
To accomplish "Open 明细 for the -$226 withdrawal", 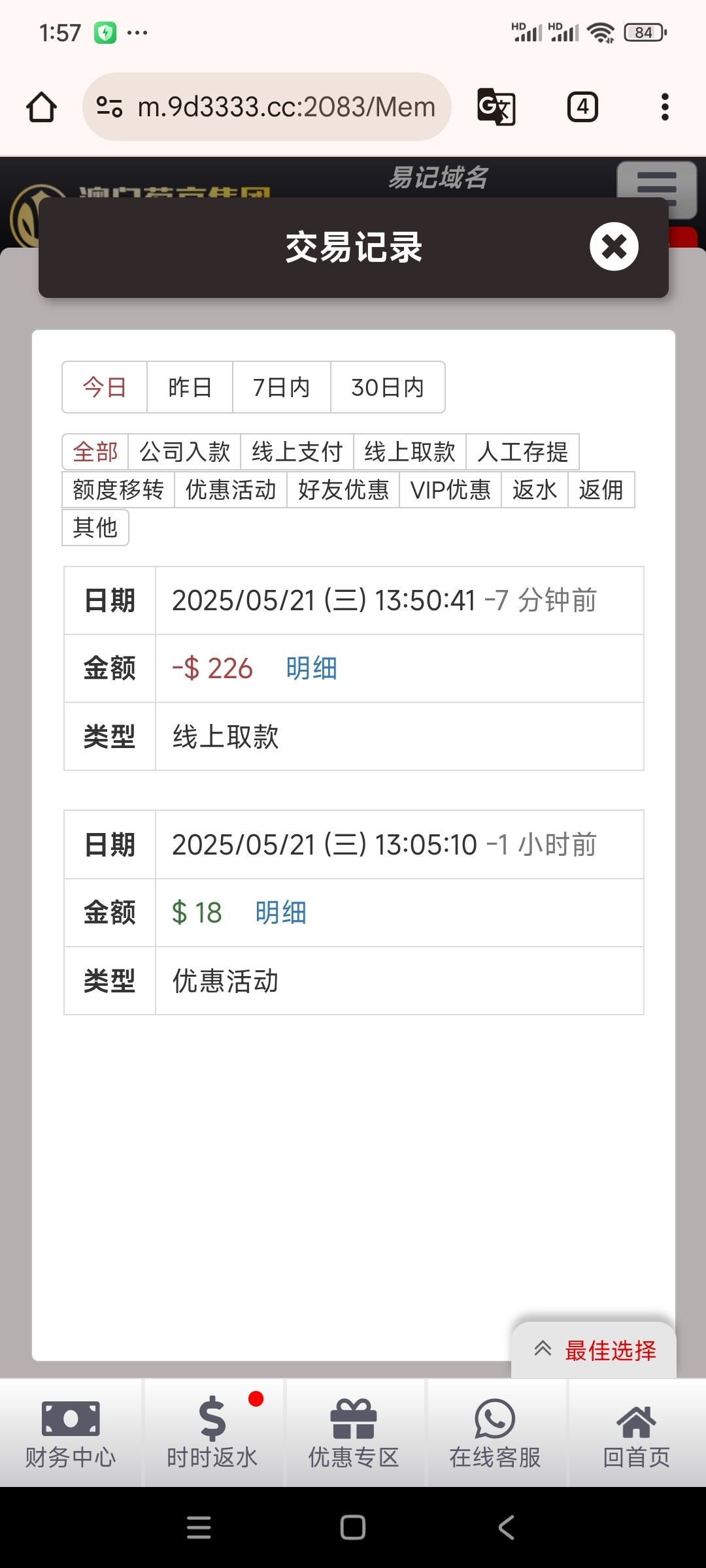I will point(311,668).
